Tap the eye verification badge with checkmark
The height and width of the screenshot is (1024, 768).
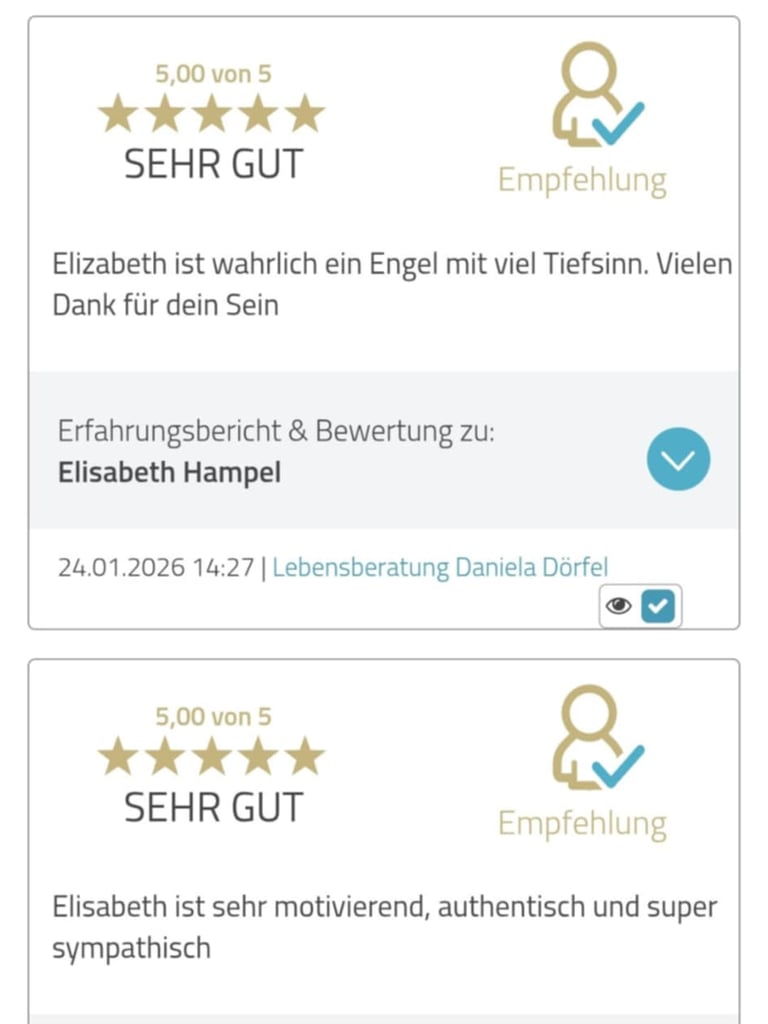click(x=640, y=606)
